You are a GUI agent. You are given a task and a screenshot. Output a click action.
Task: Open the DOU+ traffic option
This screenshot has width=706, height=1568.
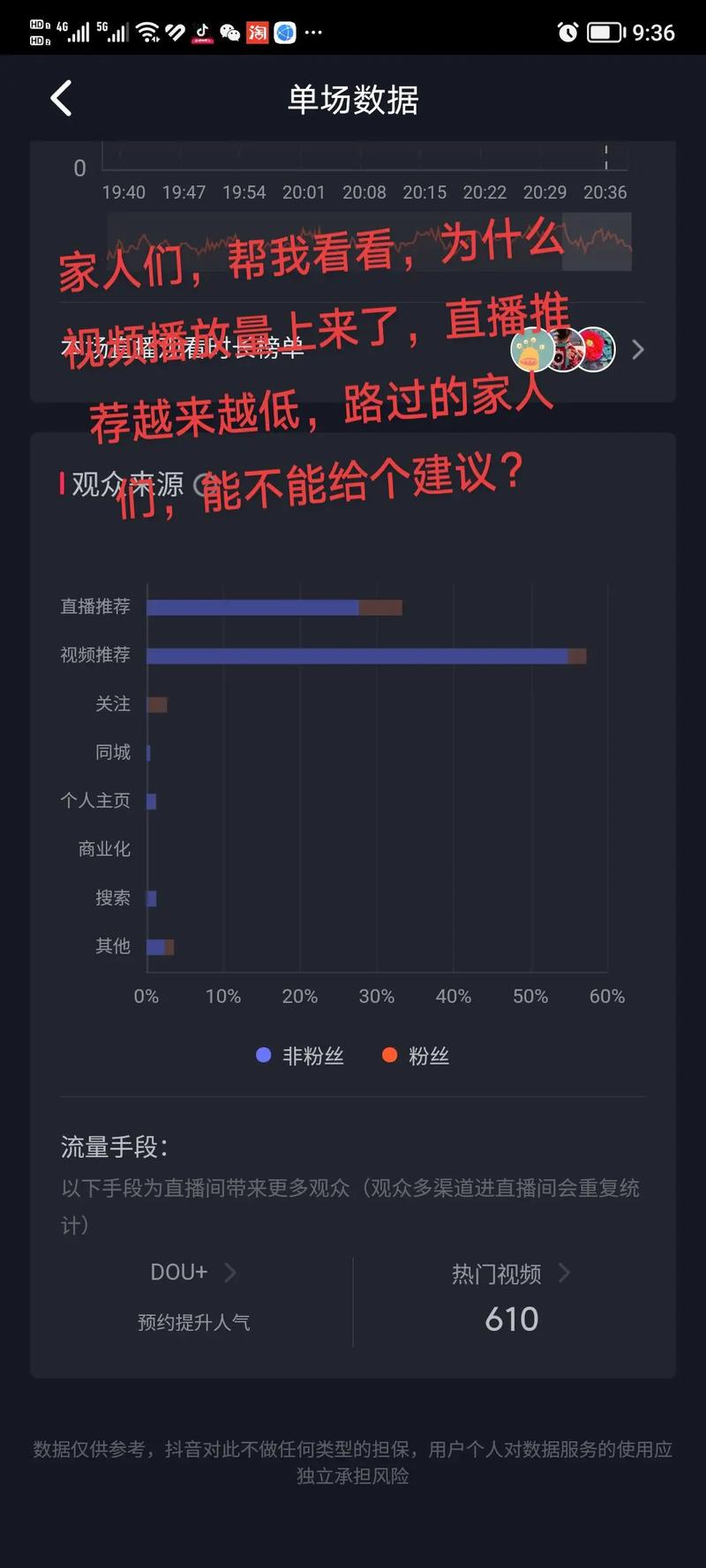pos(193,1272)
